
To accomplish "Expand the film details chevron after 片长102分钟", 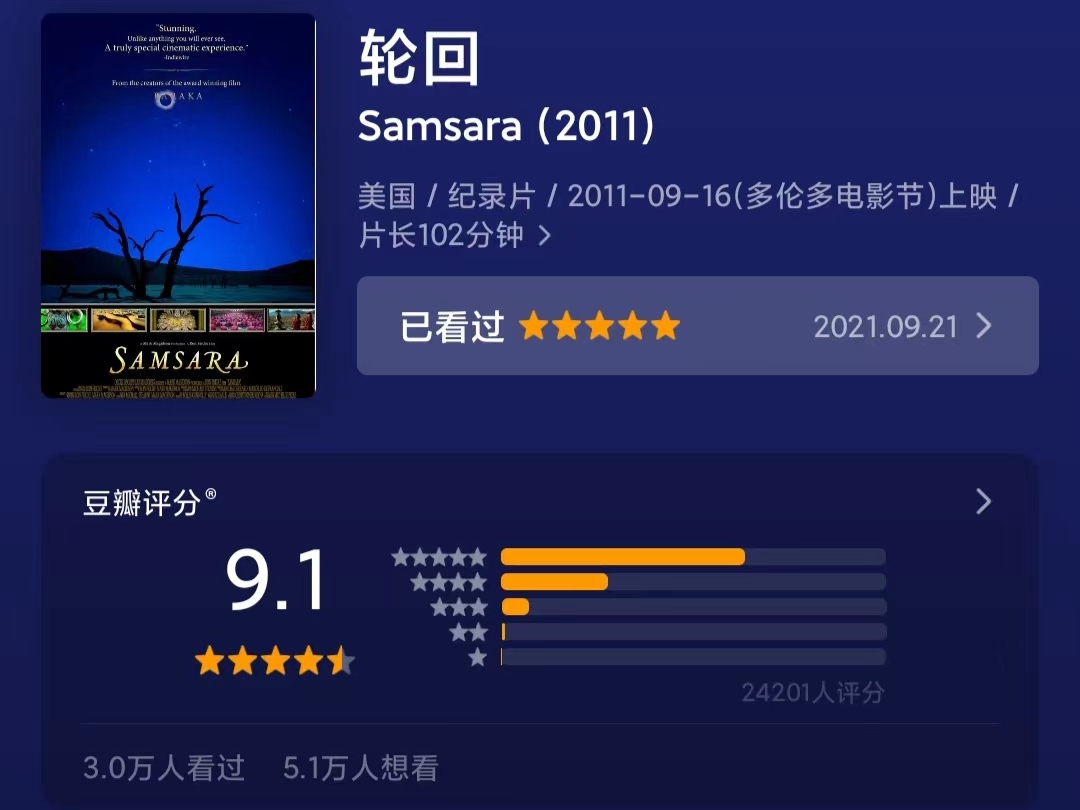I will [x=545, y=236].
